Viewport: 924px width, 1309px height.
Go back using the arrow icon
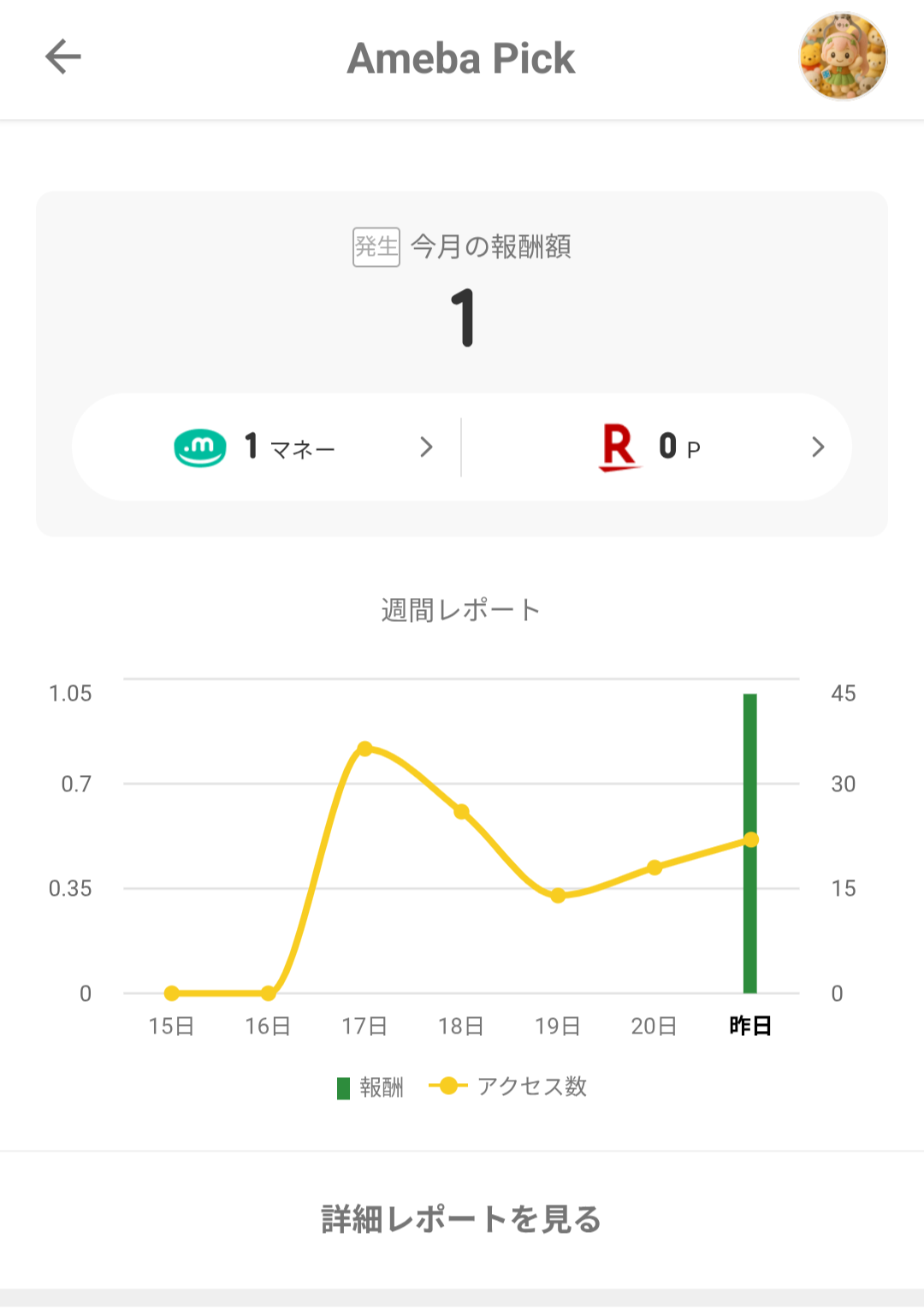coord(62,57)
